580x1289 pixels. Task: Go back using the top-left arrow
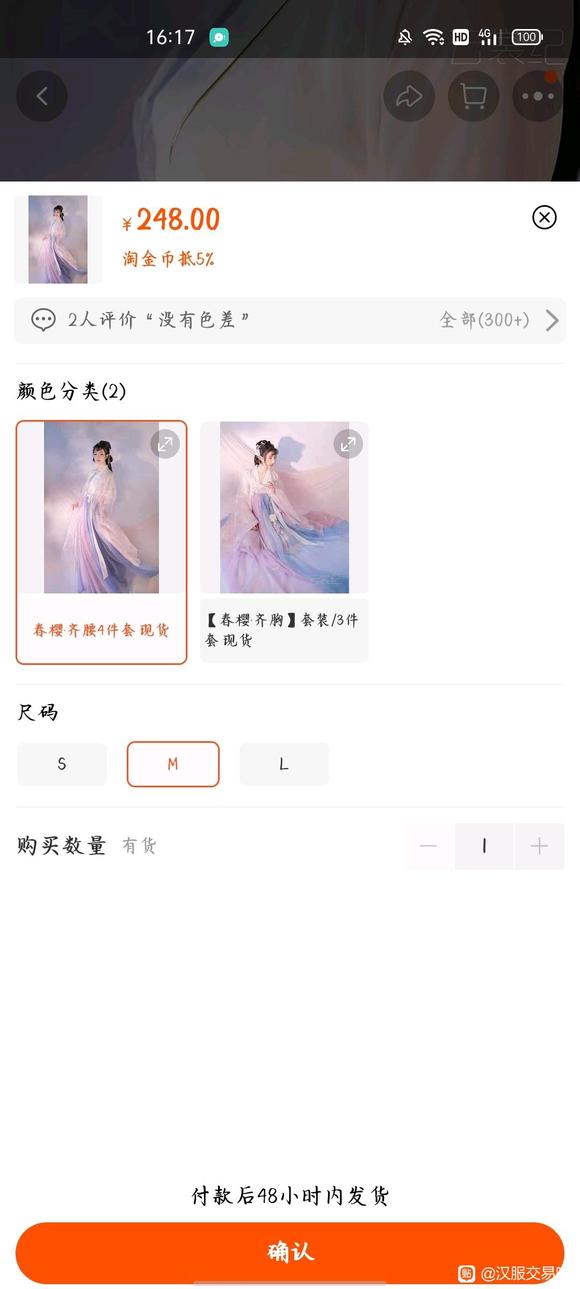(42, 96)
